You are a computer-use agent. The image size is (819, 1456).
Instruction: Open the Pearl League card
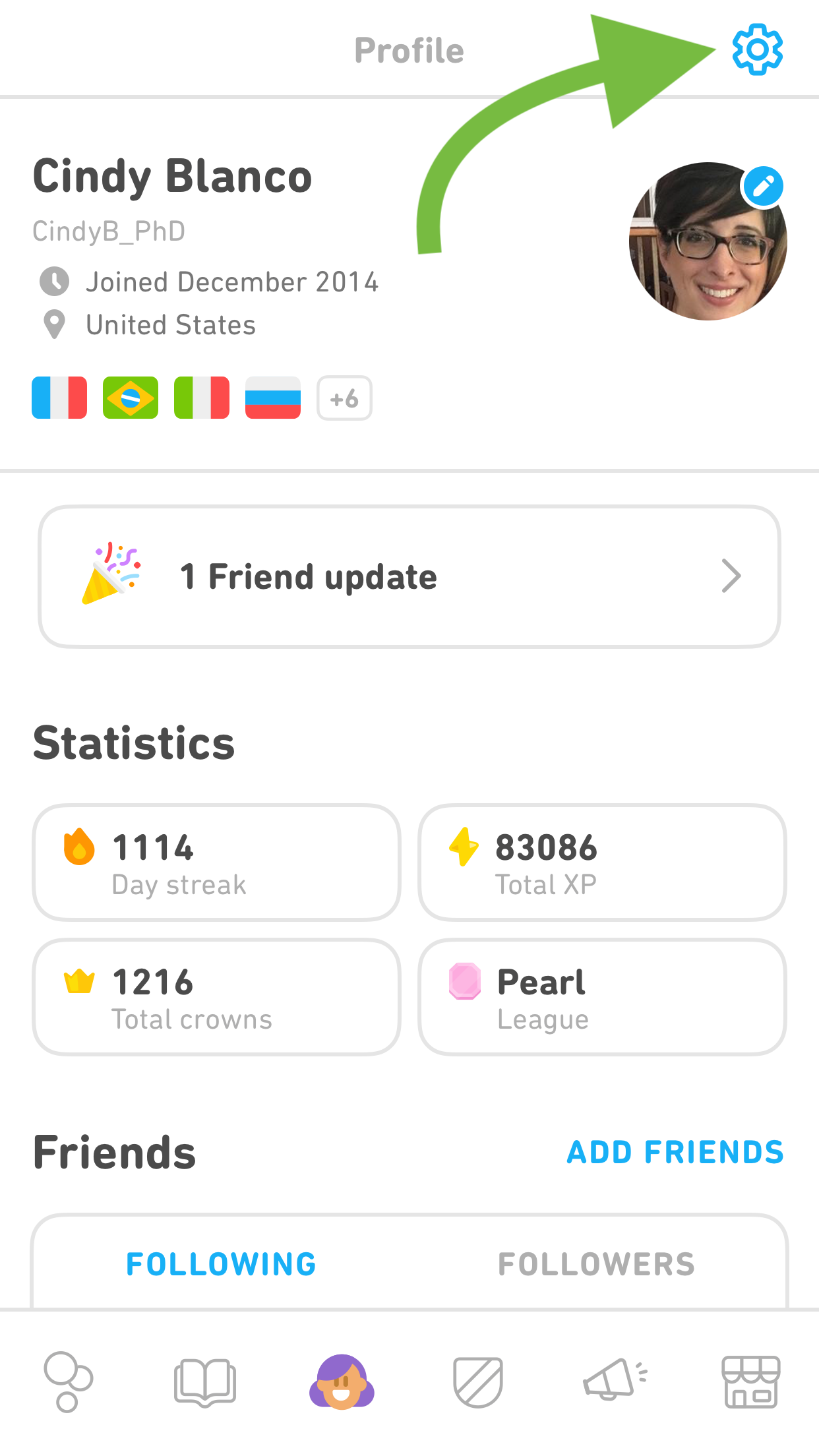pyautogui.click(x=602, y=997)
